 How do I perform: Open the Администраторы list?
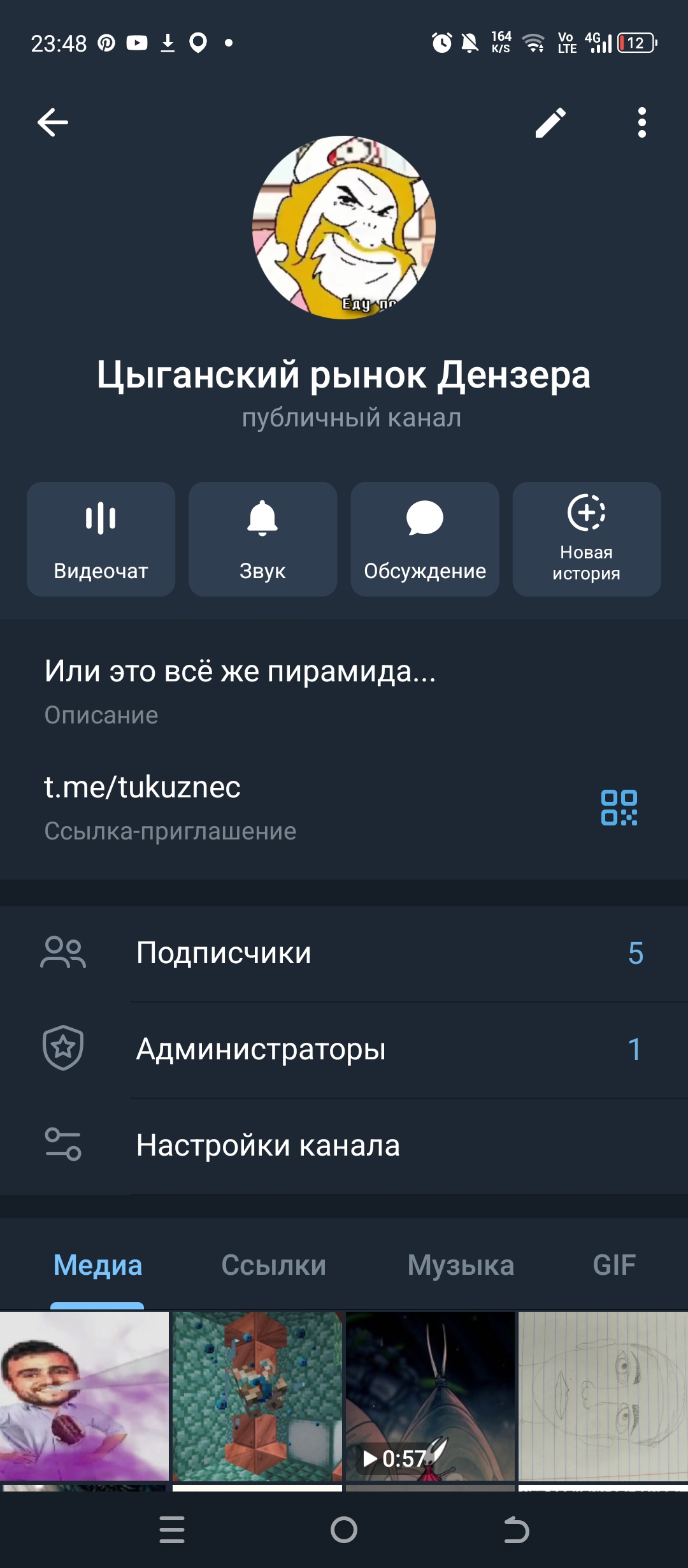344,1049
